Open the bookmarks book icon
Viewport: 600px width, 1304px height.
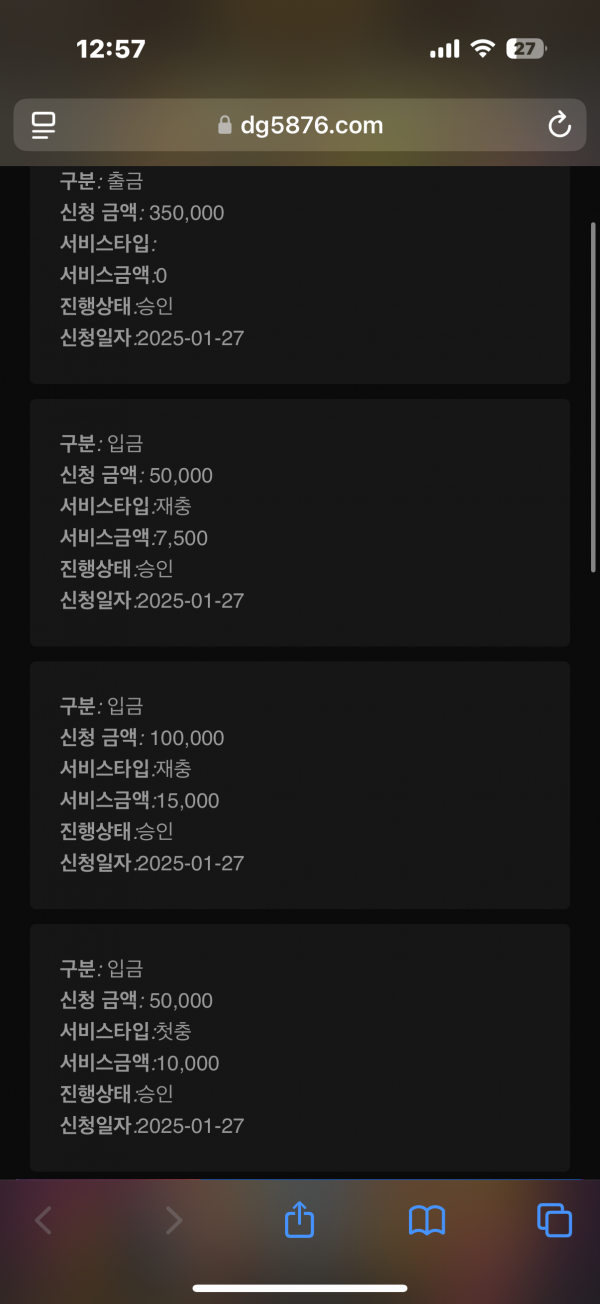coord(427,1220)
